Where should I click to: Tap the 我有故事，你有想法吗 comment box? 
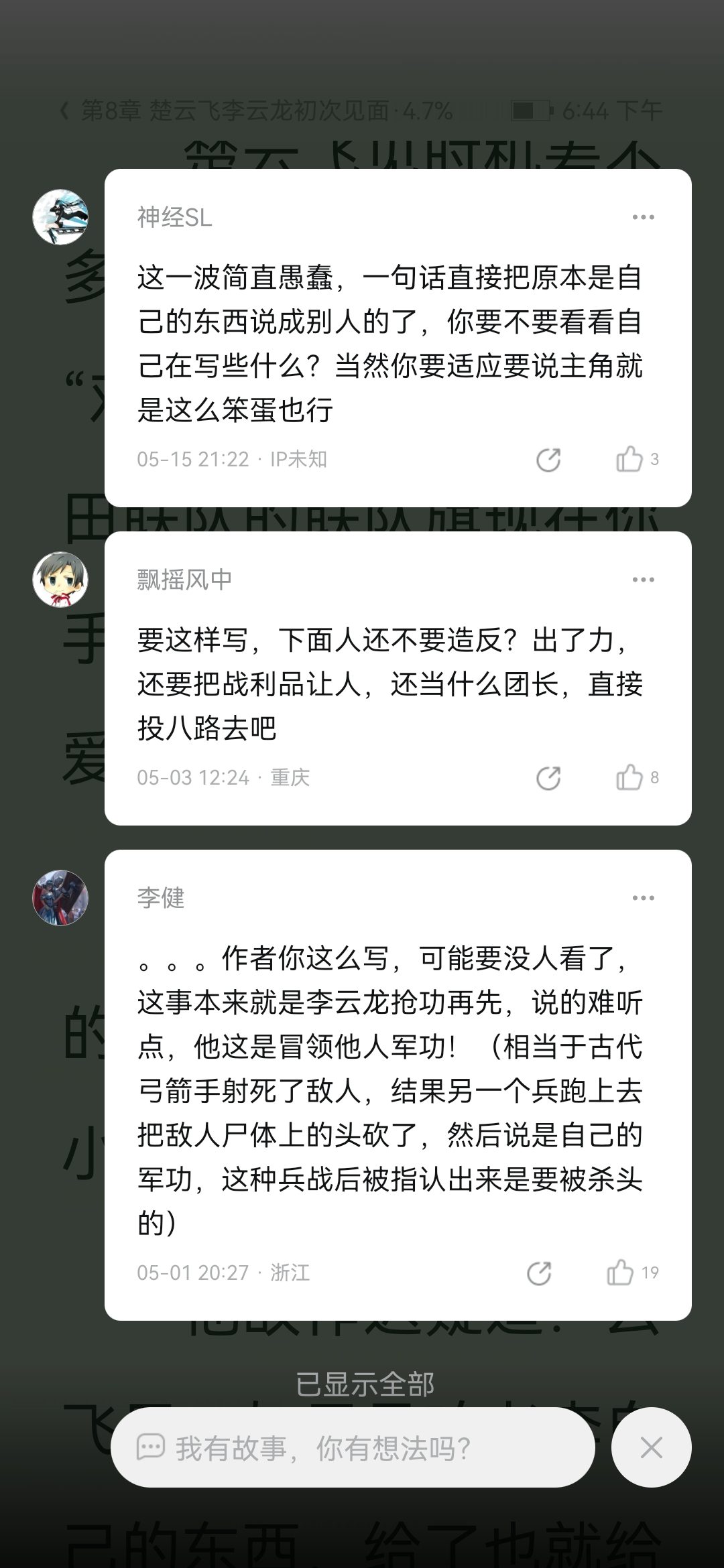[x=353, y=1447]
